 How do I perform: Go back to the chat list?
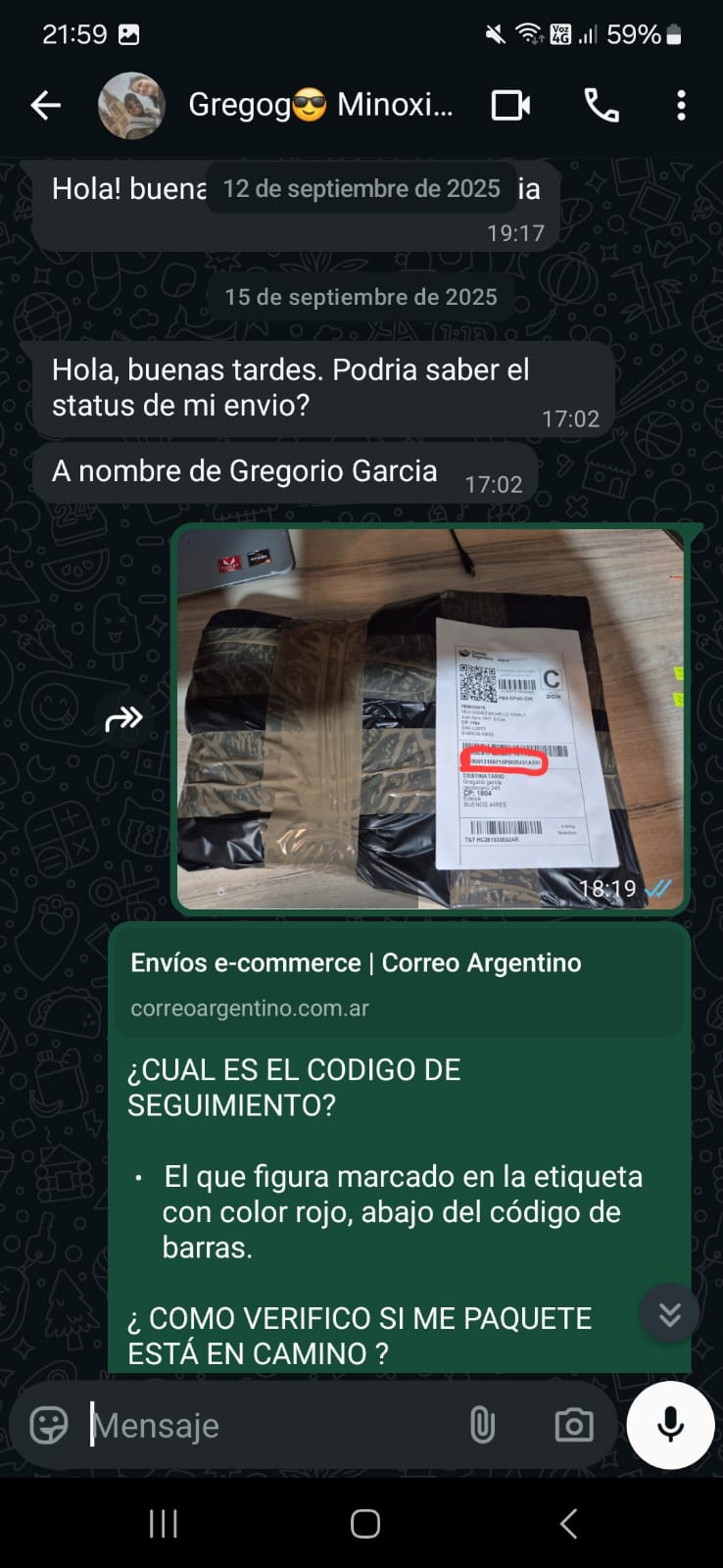(x=45, y=105)
